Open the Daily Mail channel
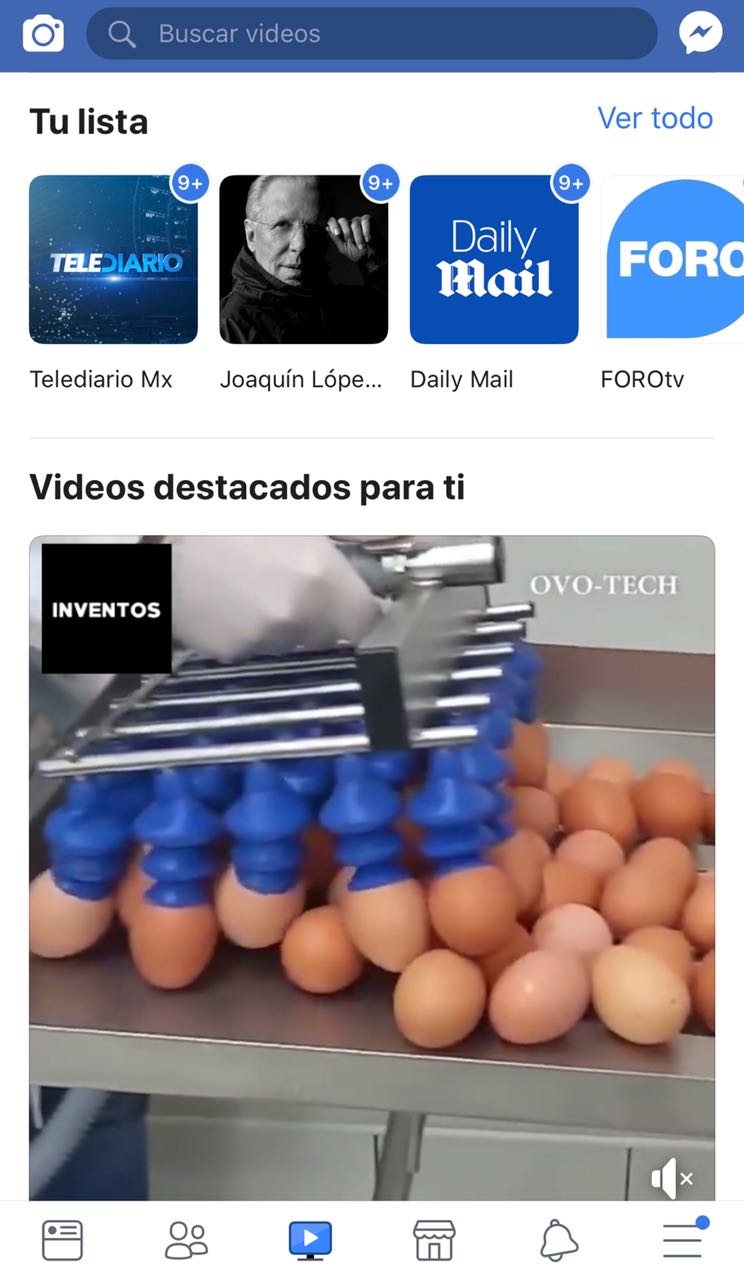744x1280 pixels. click(x=494, y=259)
